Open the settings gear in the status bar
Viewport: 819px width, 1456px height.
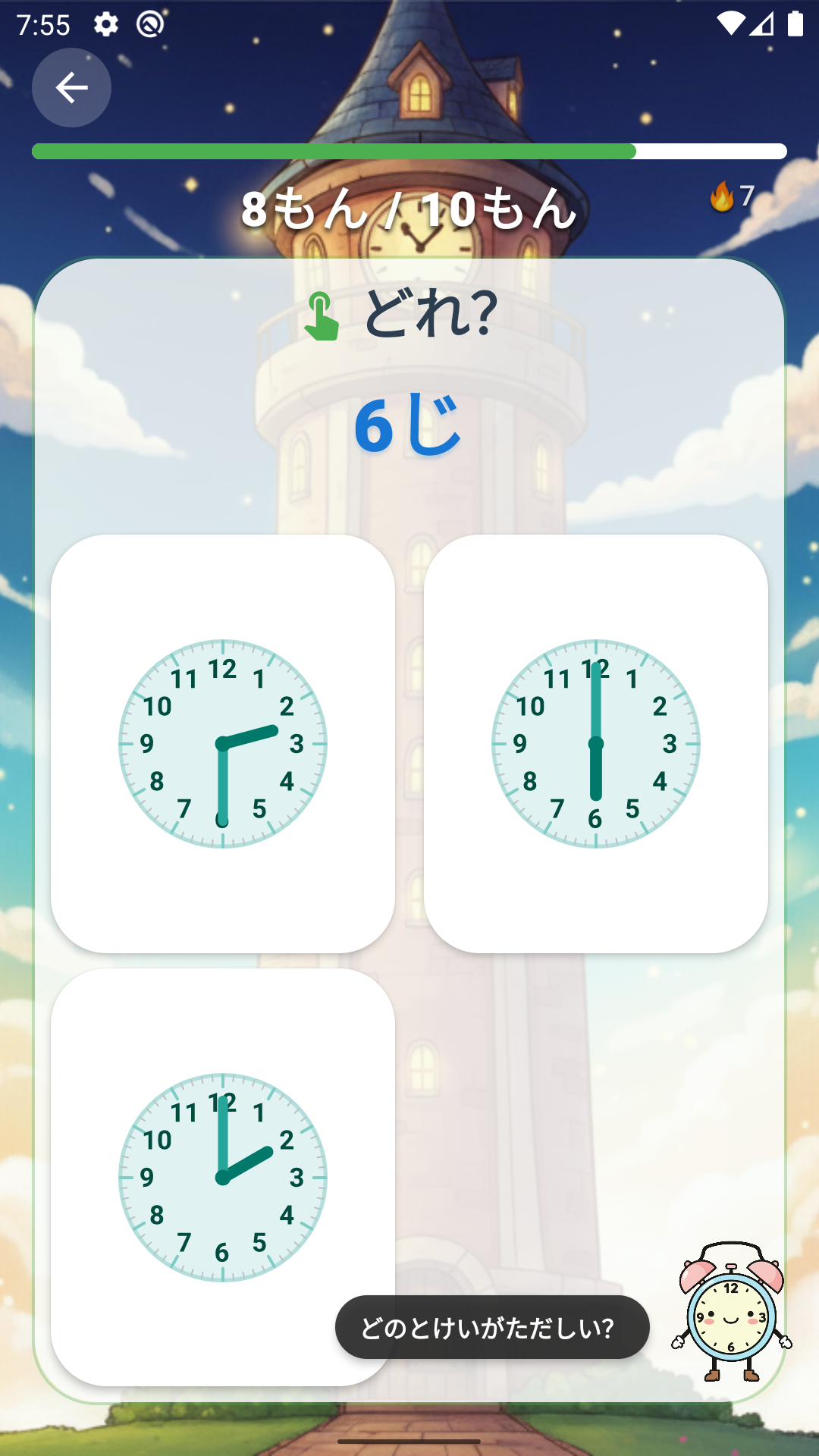105,24
